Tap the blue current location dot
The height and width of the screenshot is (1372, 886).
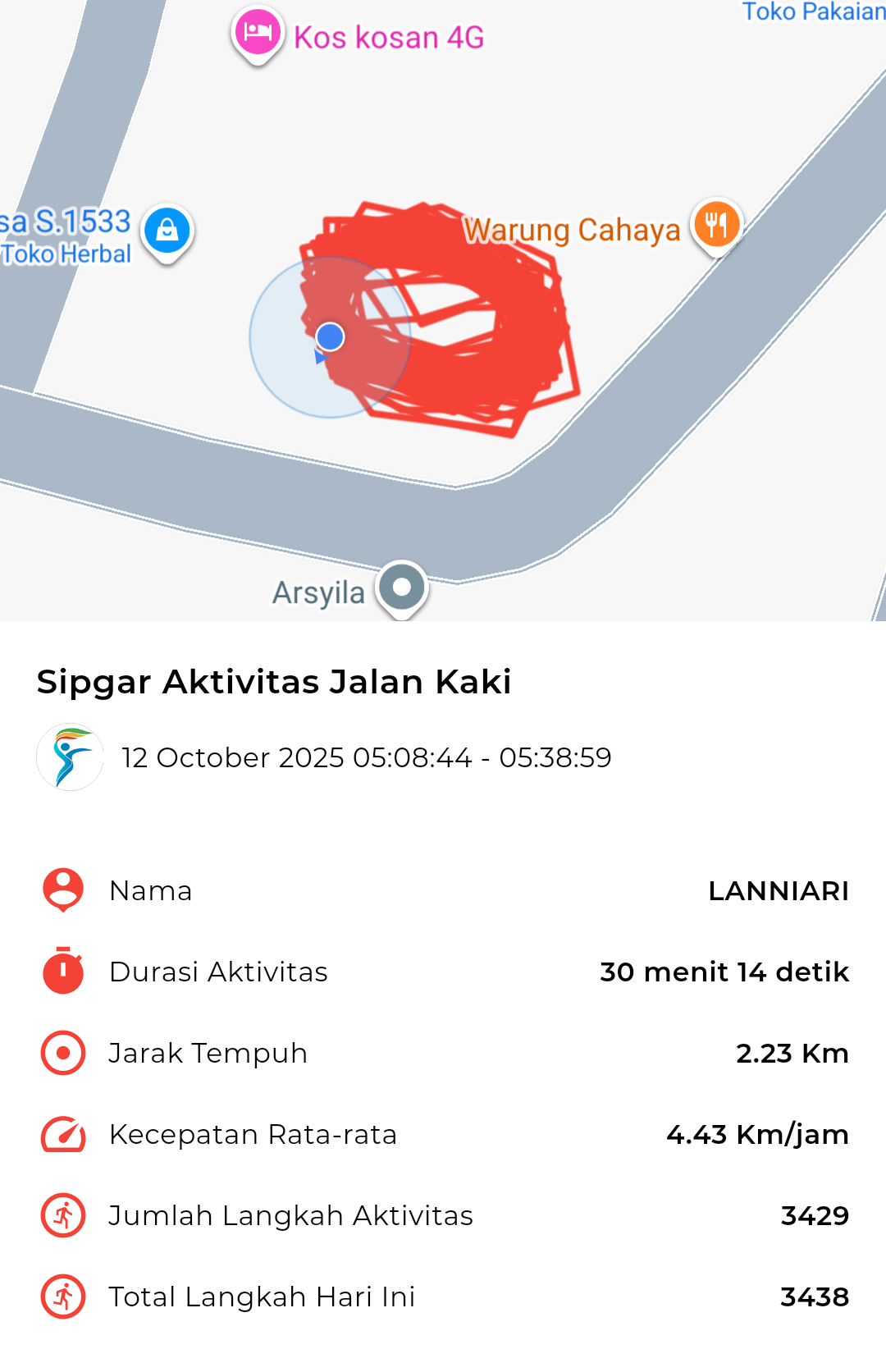(330, 336)
